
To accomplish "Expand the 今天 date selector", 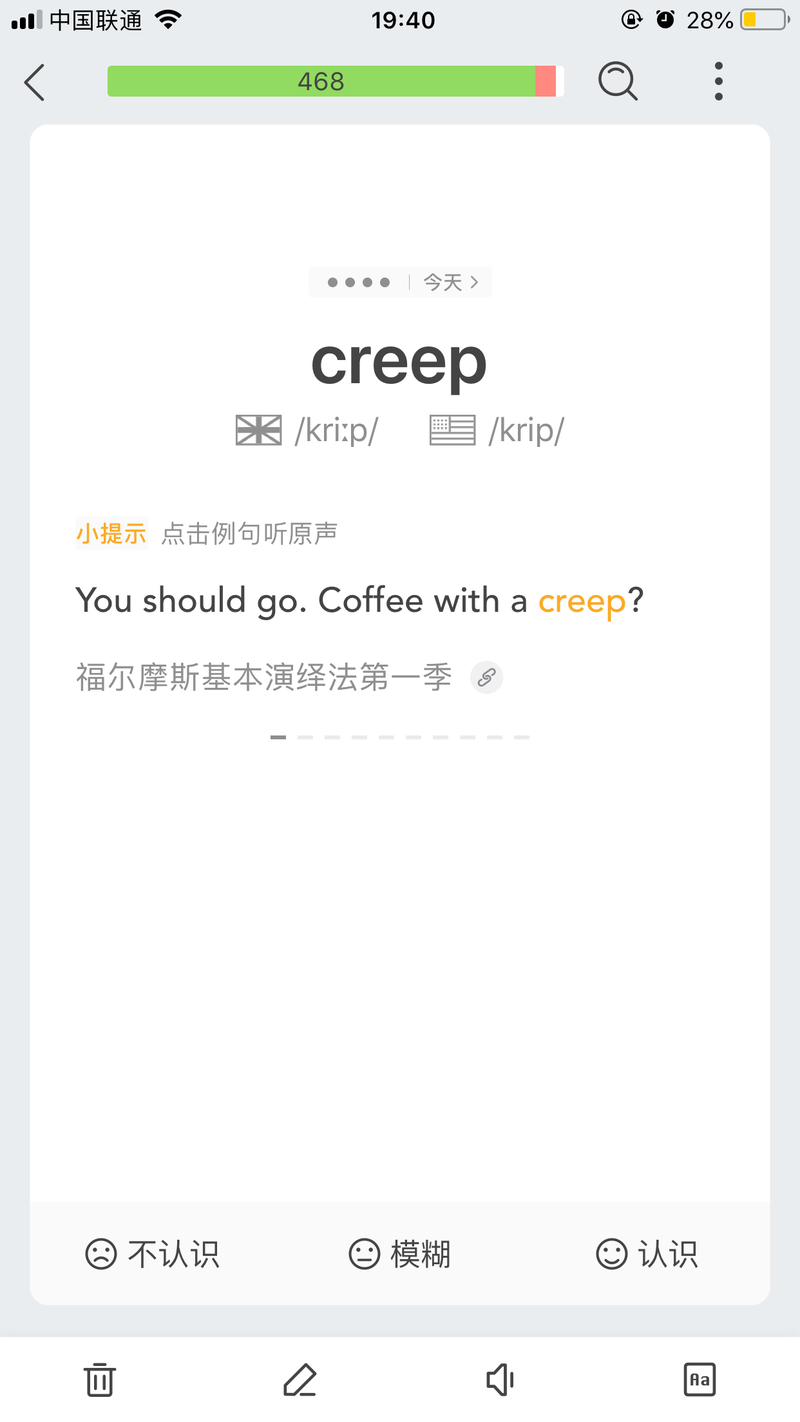I will point(450,282).
